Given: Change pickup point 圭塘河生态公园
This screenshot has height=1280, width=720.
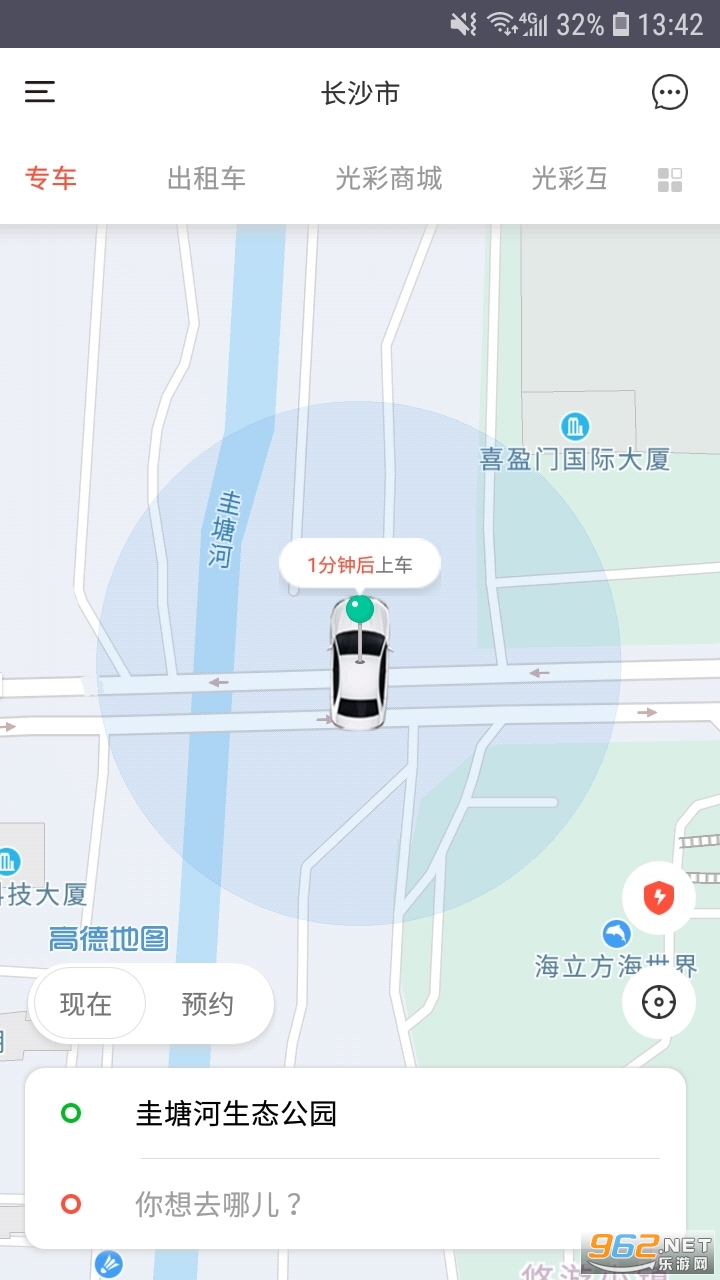Looking at the screenshot, I should coord(236,1113).
